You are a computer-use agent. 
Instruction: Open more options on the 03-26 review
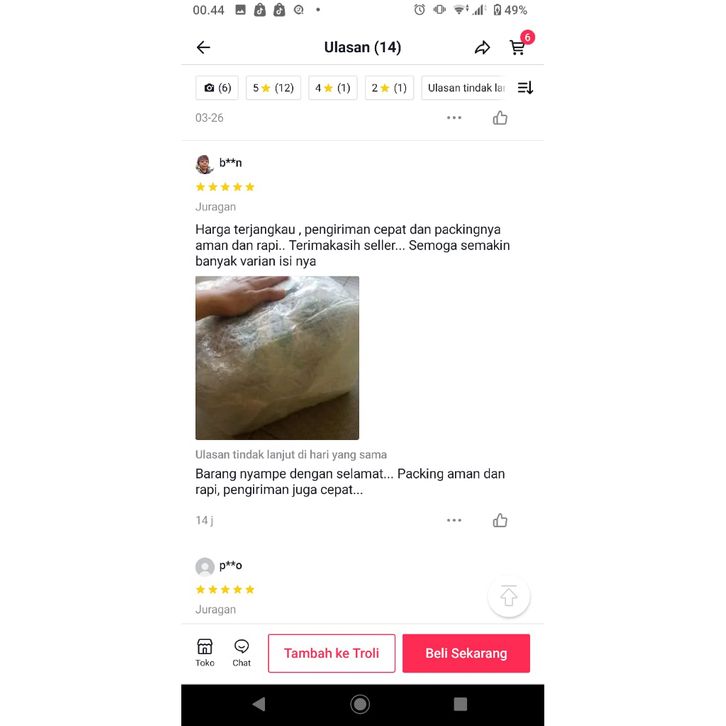tap(454, 118)
